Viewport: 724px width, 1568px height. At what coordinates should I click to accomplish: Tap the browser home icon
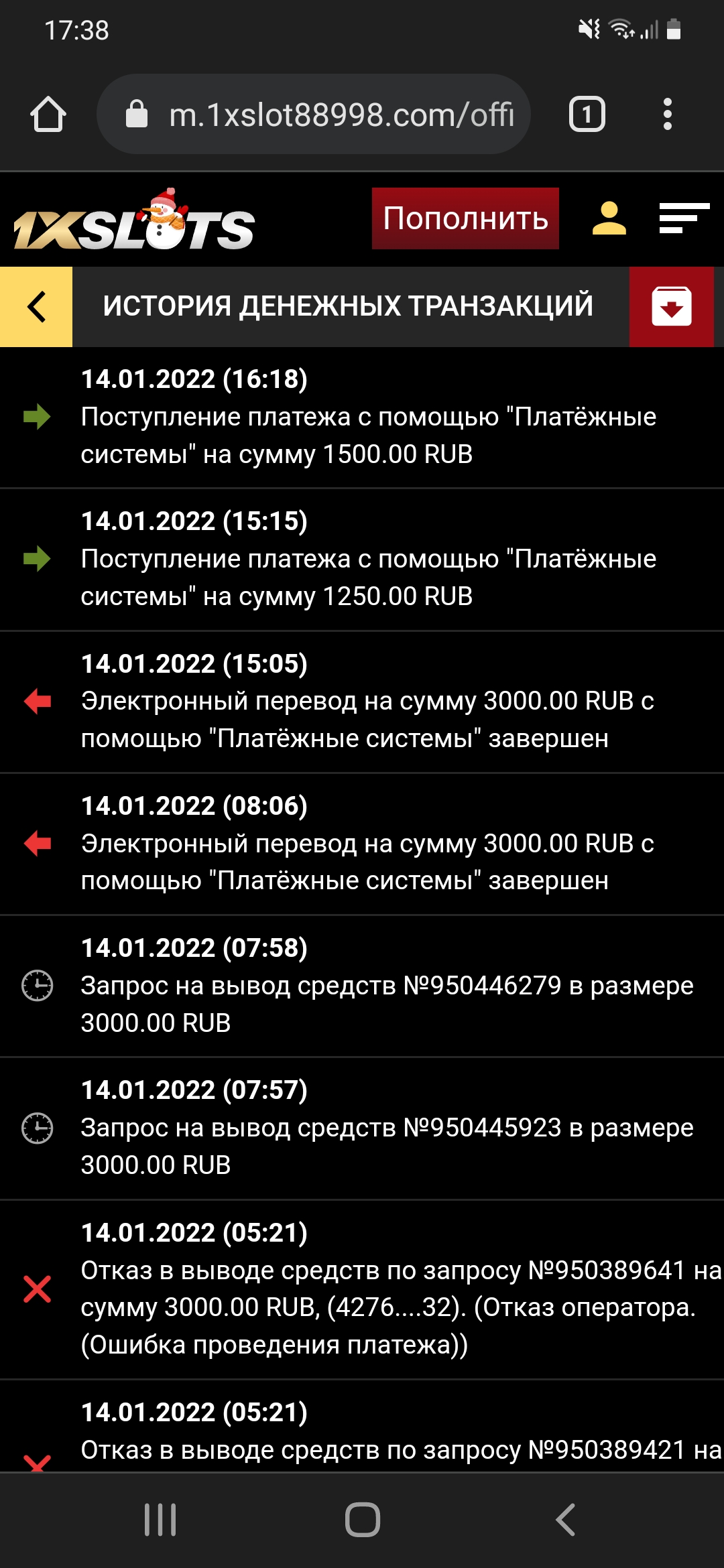pos(48,115)
